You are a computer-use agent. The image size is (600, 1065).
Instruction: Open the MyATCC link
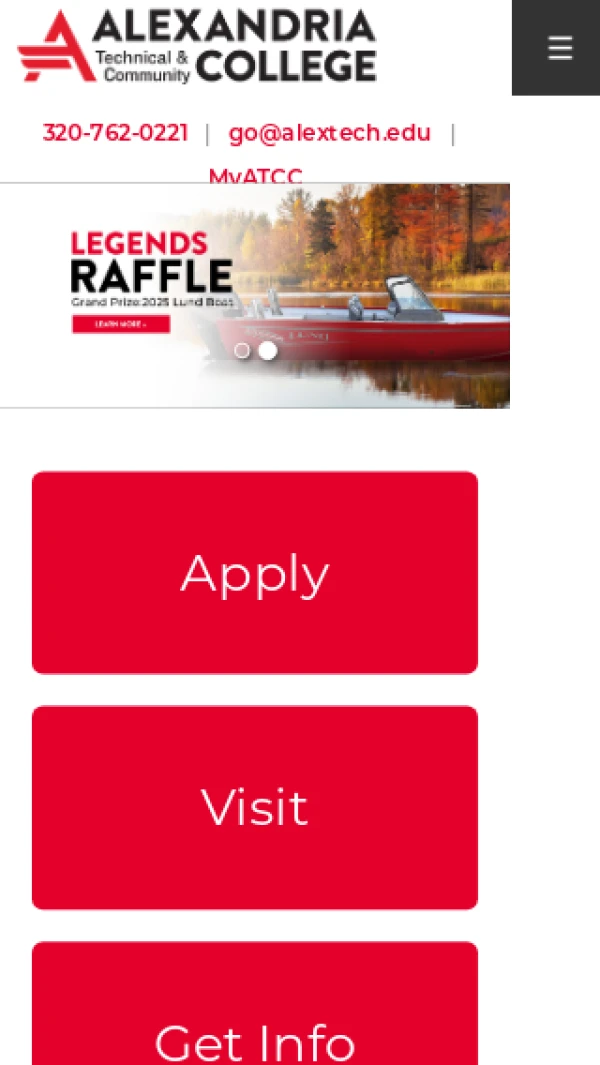(255, 176)
